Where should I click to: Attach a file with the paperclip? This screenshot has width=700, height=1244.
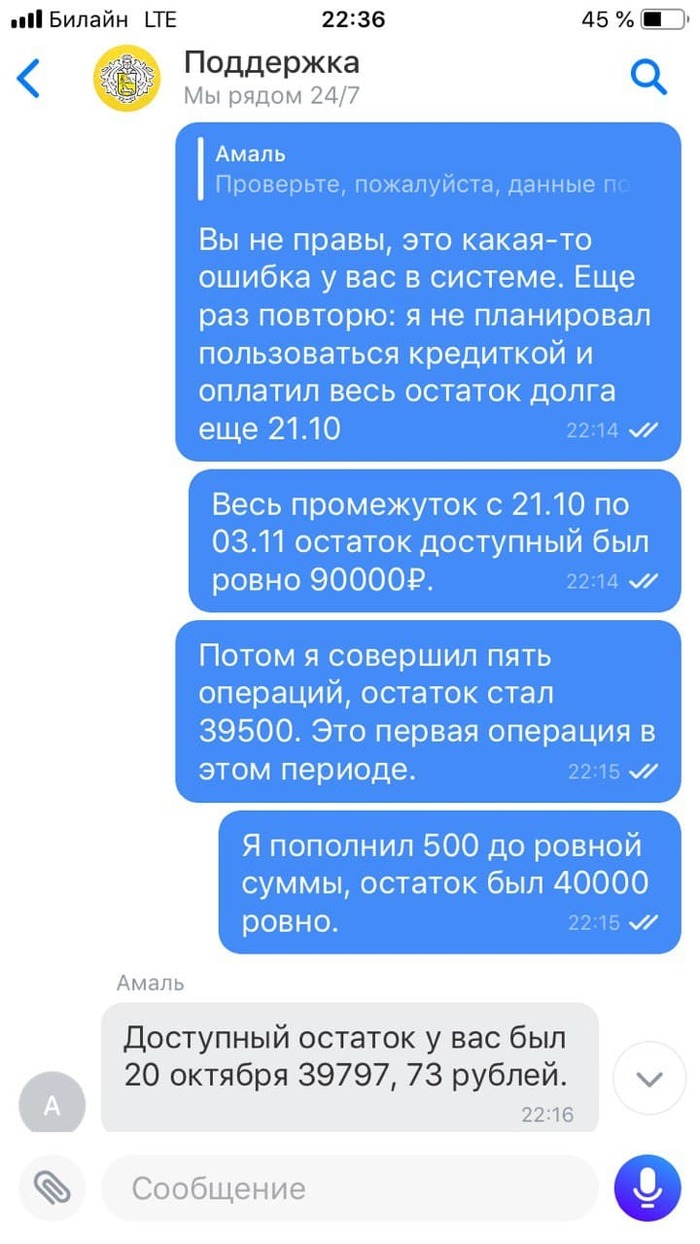tap(50, 1187)
